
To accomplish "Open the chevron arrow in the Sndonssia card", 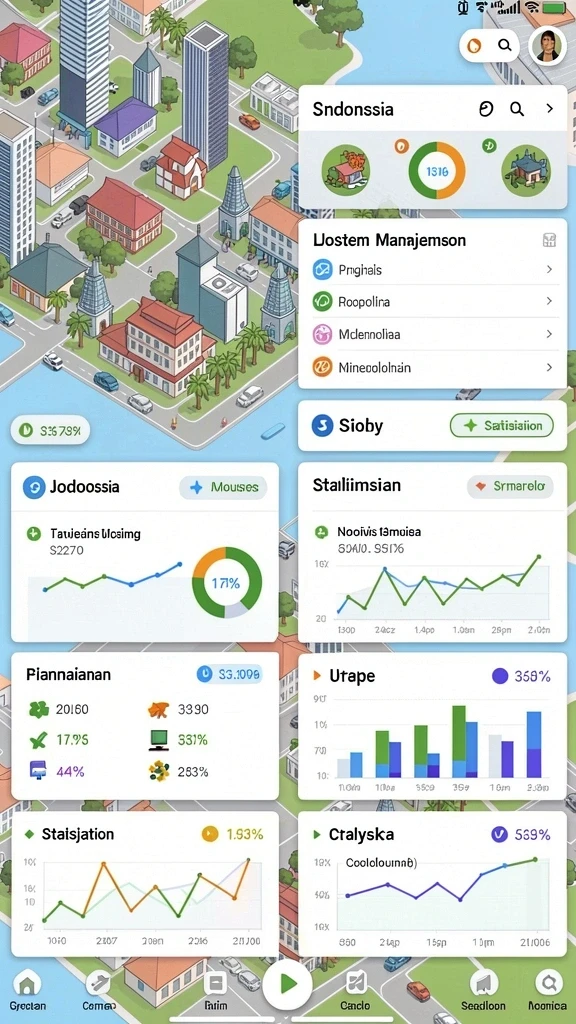I will [549, 109].
